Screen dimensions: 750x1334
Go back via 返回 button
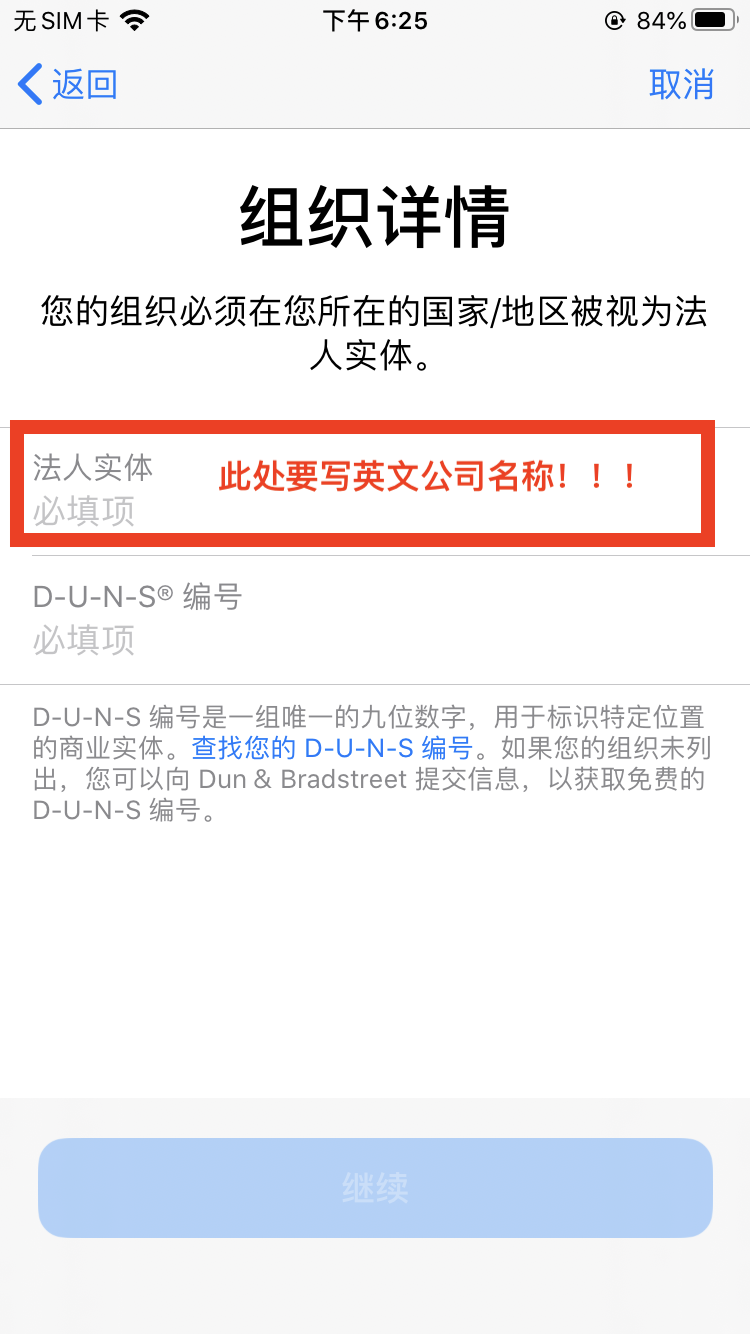pyautogui.click(x=68, y=85)
